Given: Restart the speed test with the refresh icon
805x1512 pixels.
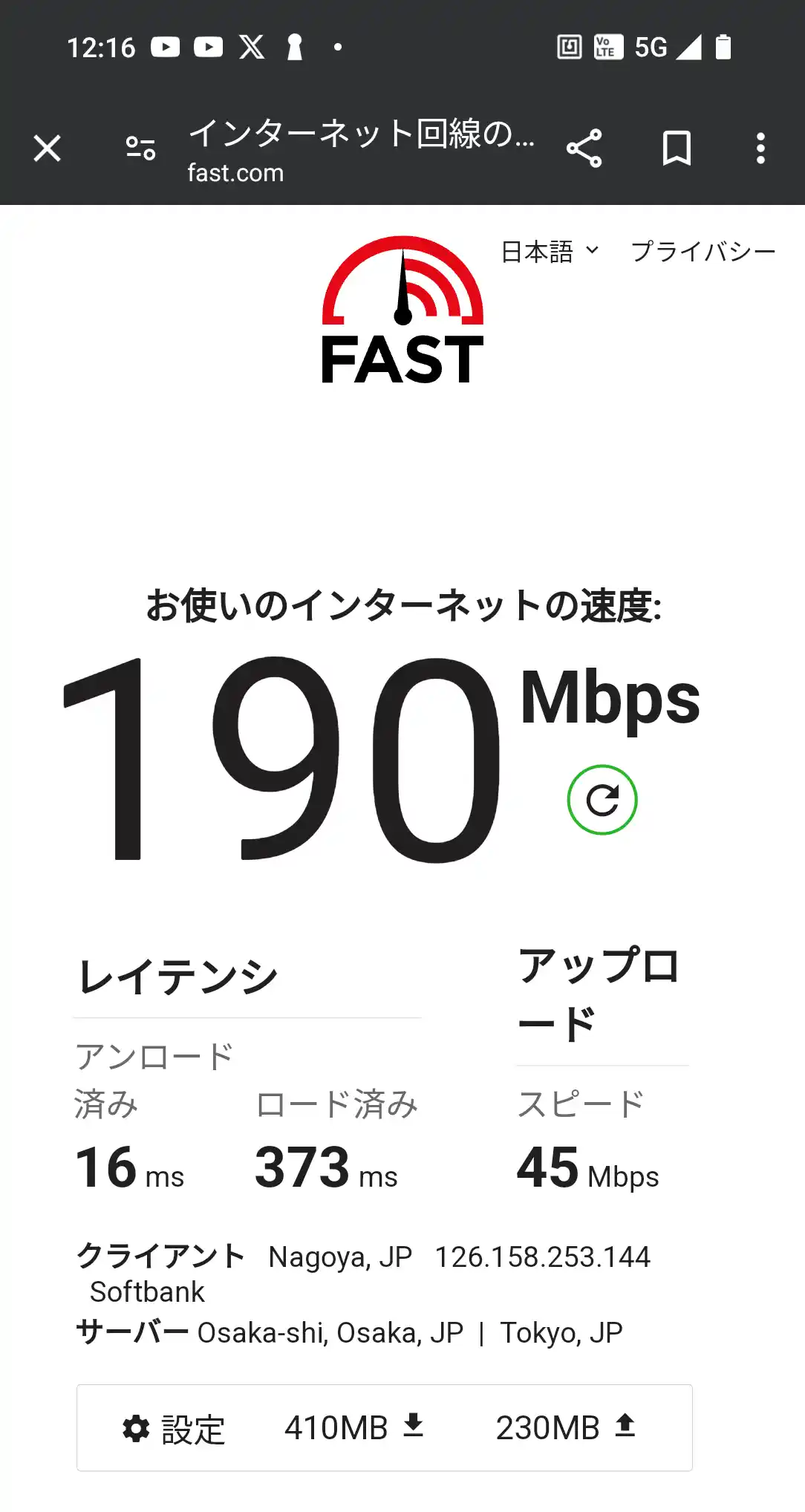Looking at the screenshot, I should 603,799.
